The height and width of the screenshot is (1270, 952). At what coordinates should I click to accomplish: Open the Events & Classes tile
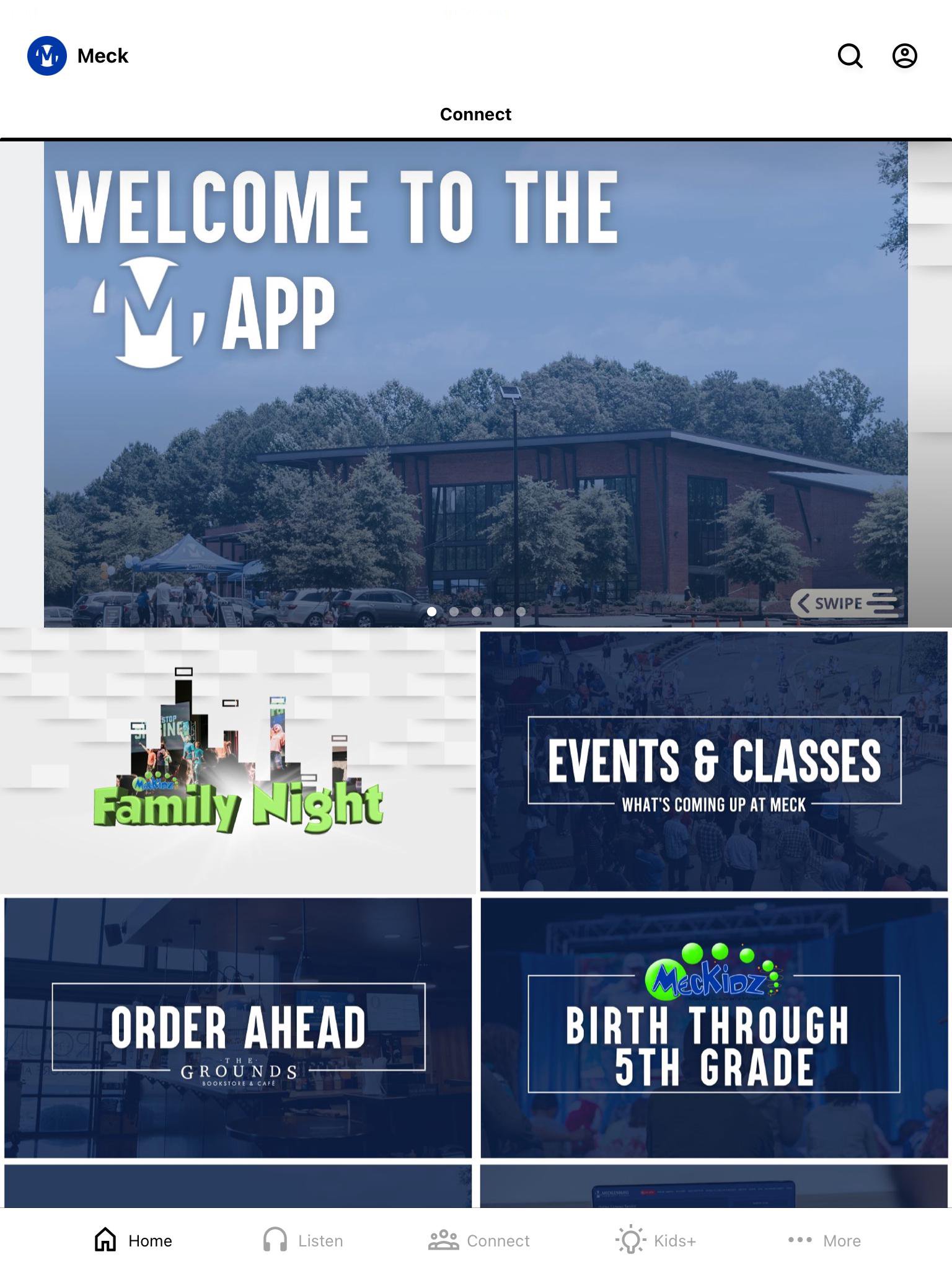pyautogui.click(x=714, y=762)
